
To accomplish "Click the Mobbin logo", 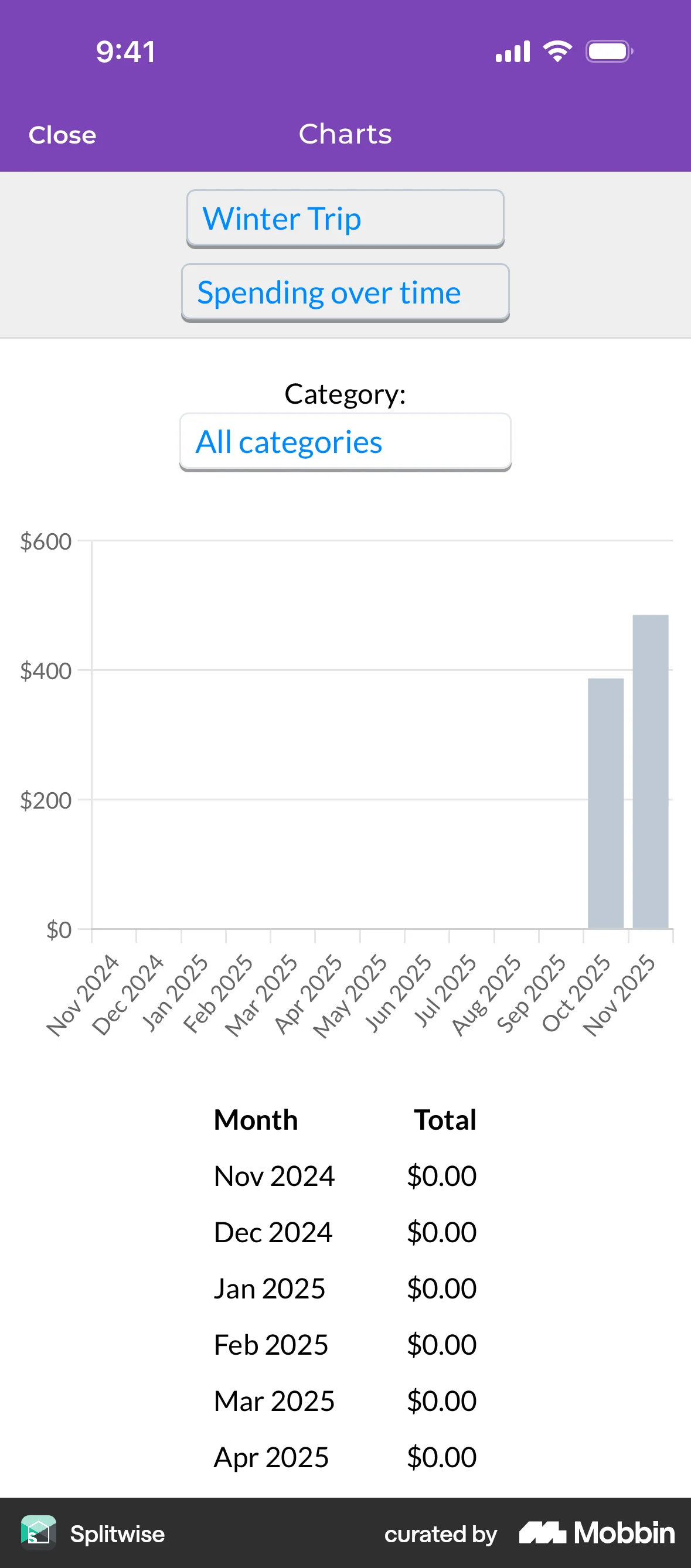I will [x=597, y=1535].
